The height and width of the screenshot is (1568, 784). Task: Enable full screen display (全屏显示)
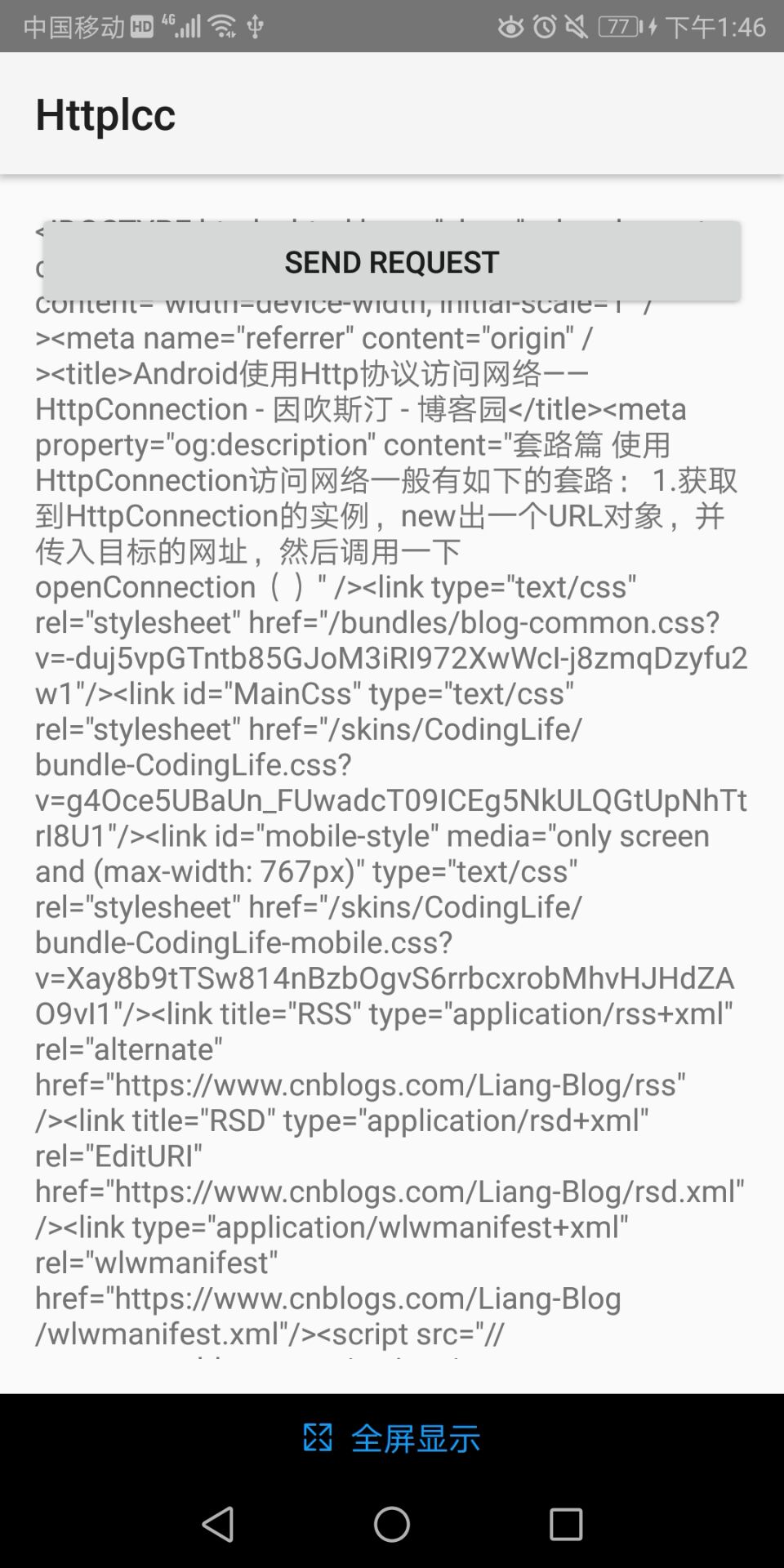tap(392, 1438)
